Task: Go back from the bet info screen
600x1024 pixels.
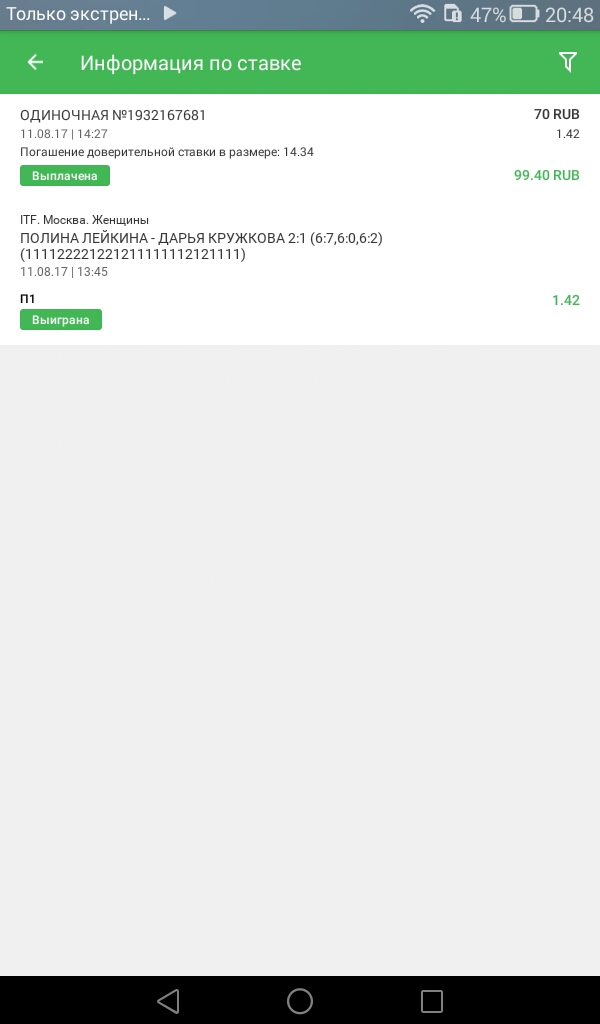Action: click(x=36, y=63)
